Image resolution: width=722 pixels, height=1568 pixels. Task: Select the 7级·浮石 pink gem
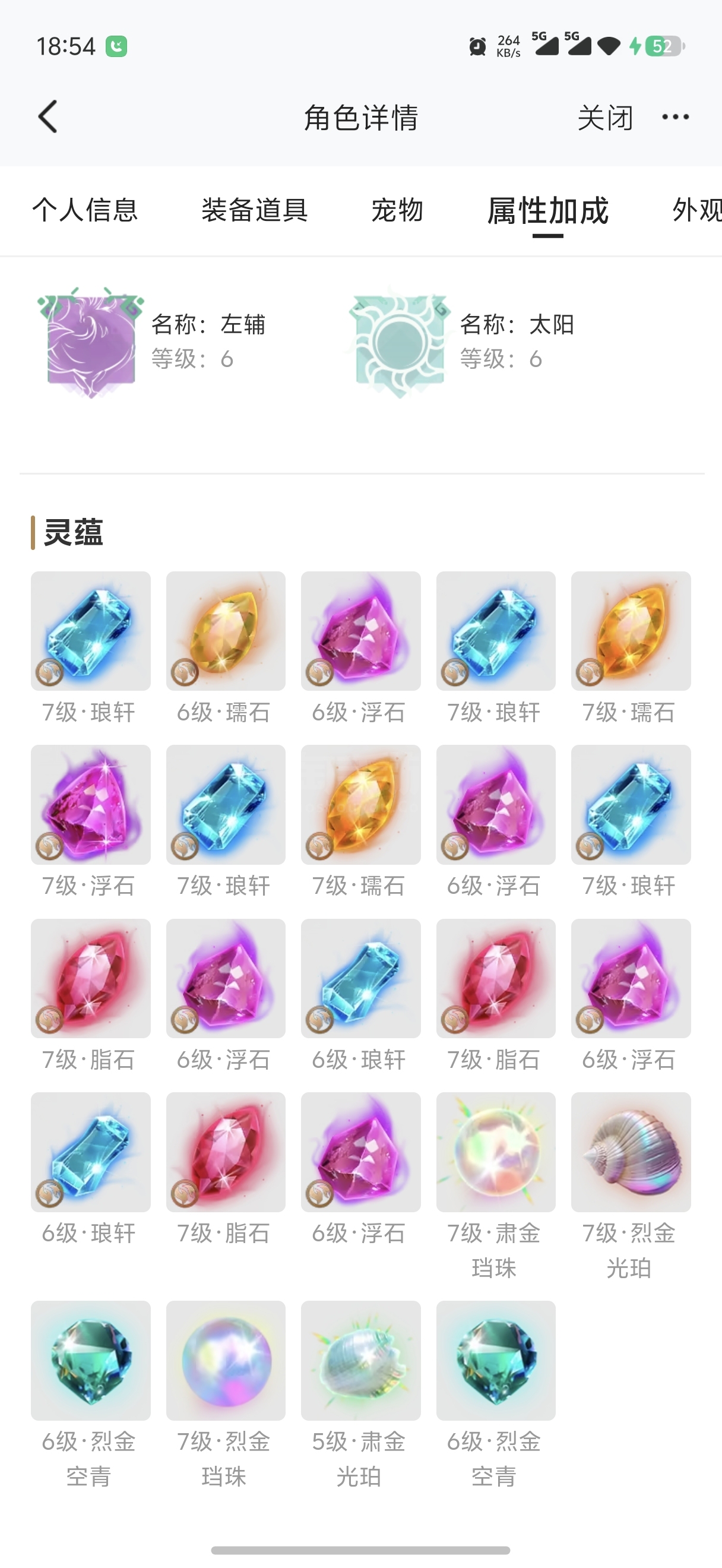coord(91,805)
